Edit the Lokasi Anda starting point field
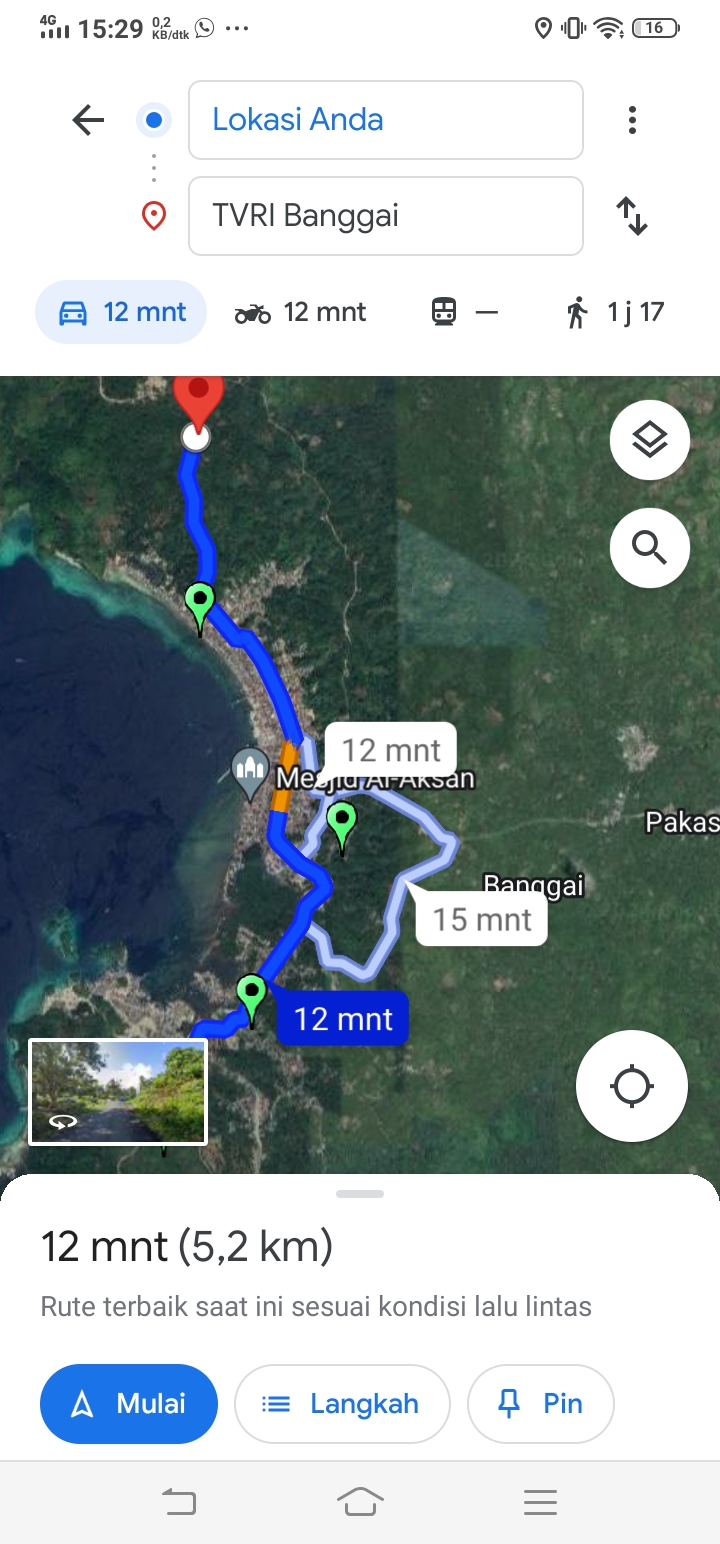 pos(385,120)
